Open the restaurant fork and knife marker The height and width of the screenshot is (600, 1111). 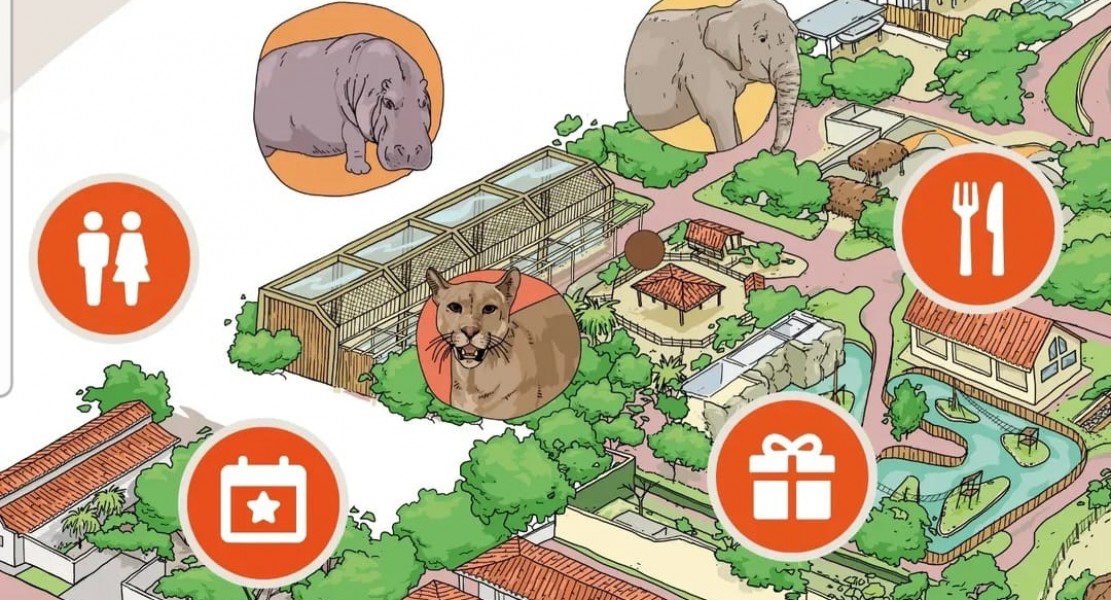pyautogui.click(x=978, y=229)
